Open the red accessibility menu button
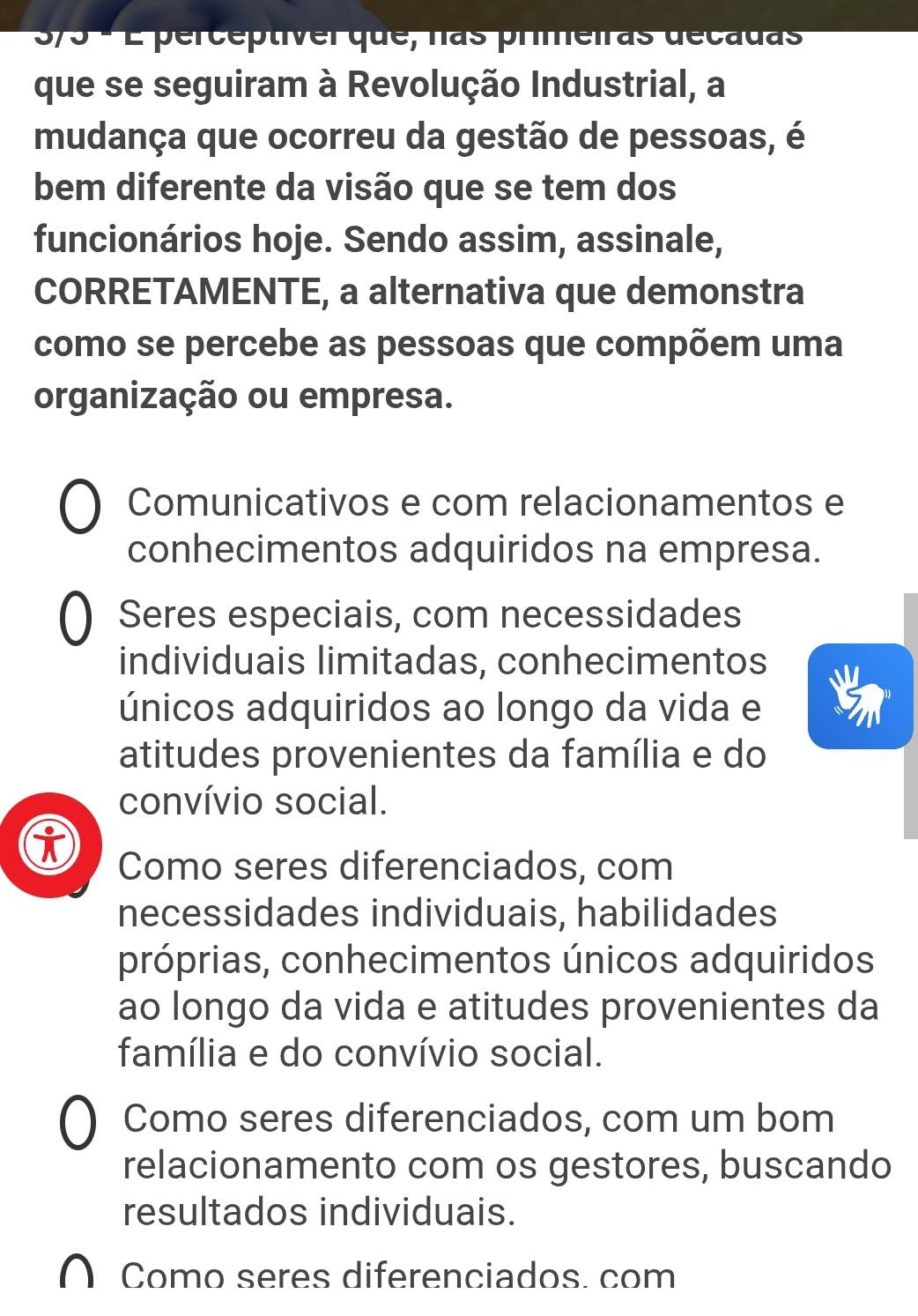Viewport: 918px width, 1316px height. (x=52, y=845)
